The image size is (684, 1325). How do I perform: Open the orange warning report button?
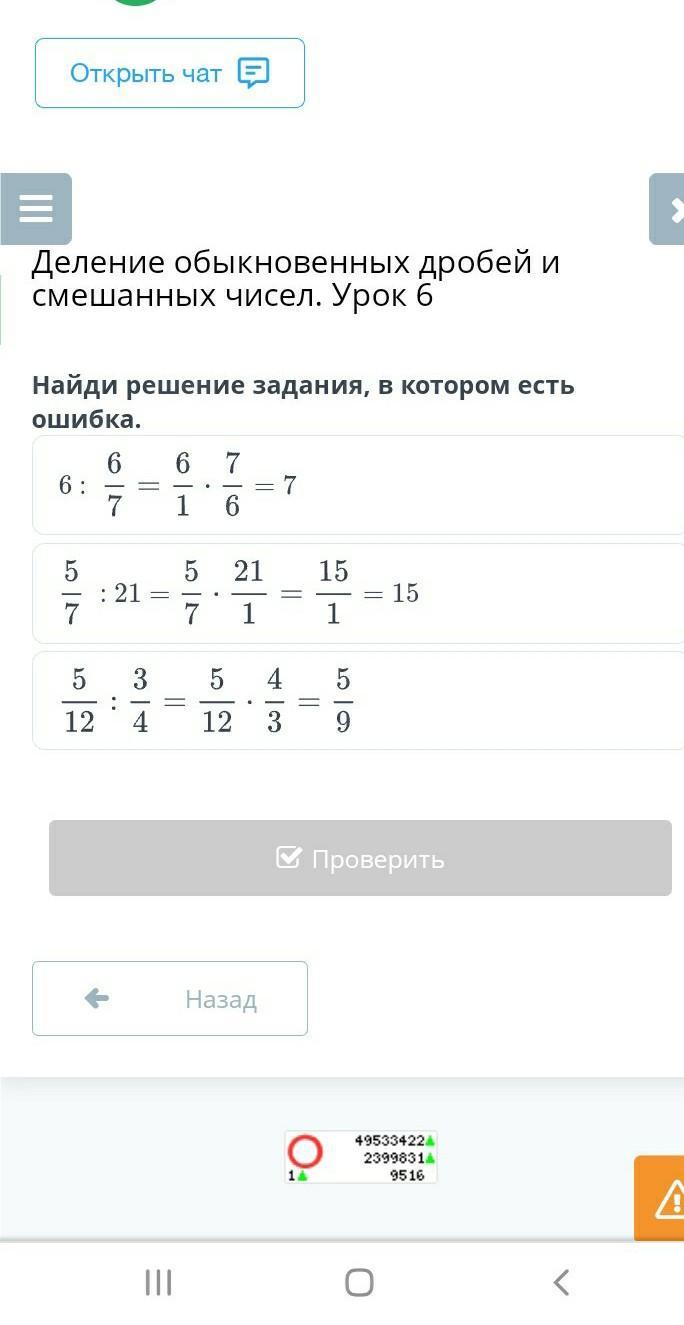coord(660,1198)
